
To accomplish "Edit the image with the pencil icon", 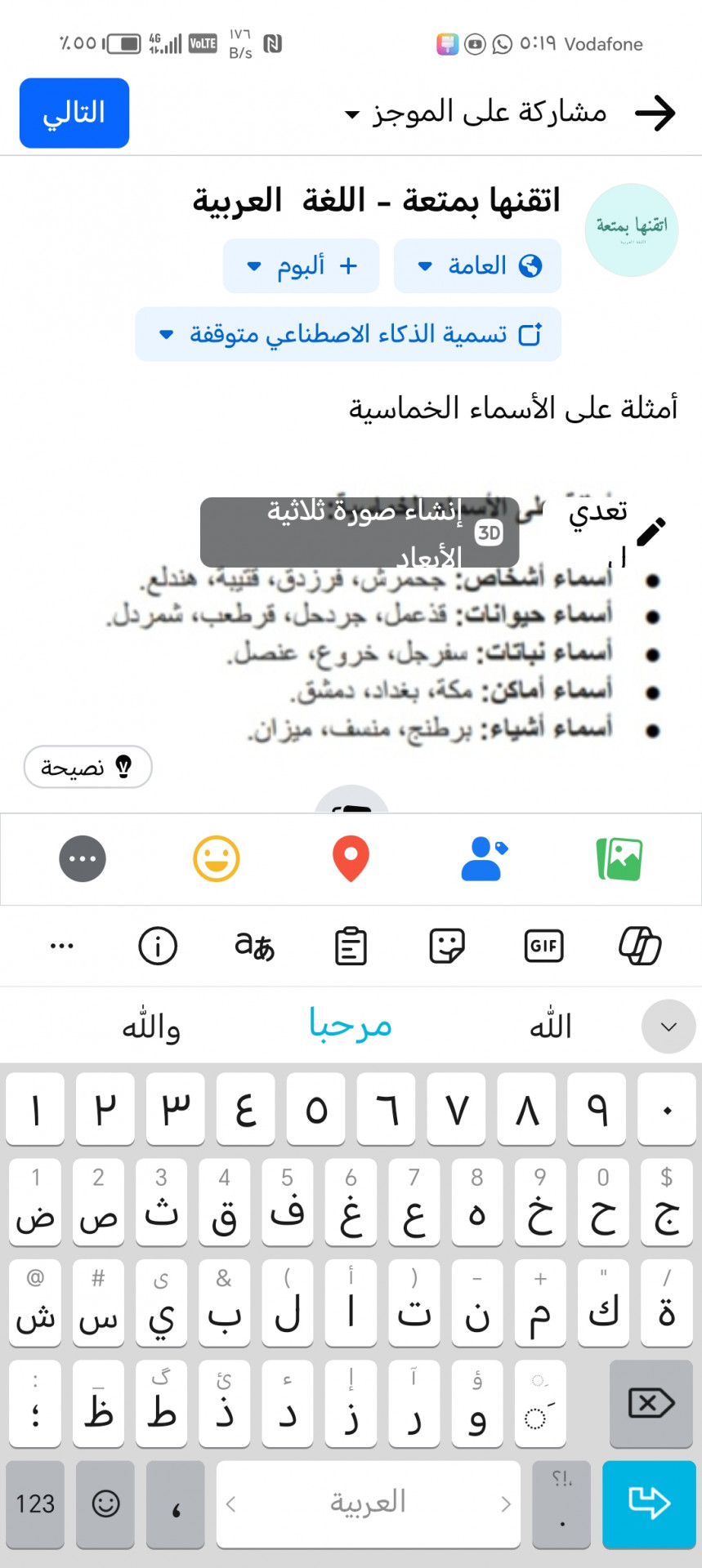I will tap(651, 531).
